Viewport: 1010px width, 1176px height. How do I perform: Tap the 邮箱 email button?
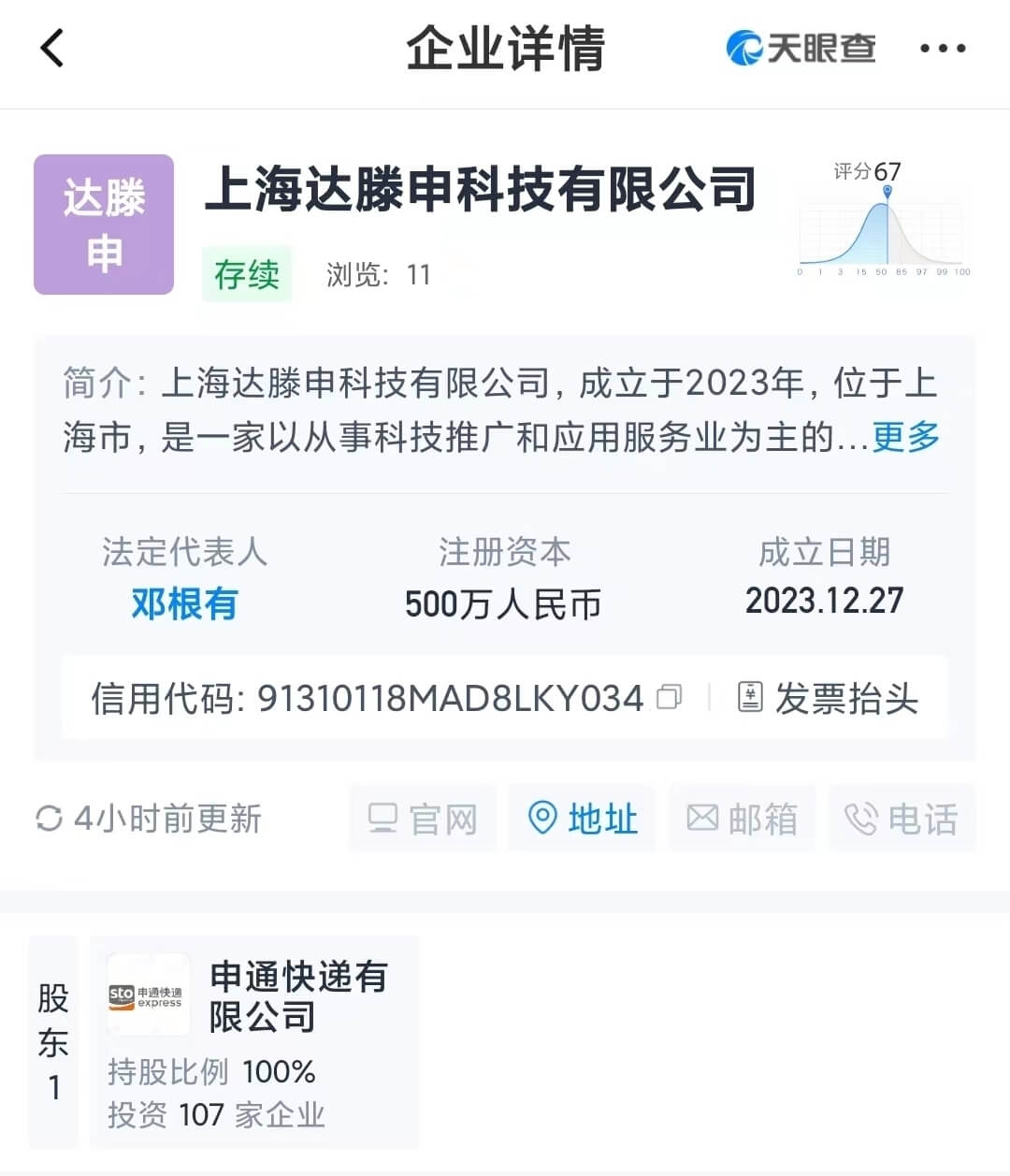click(743, 819)
